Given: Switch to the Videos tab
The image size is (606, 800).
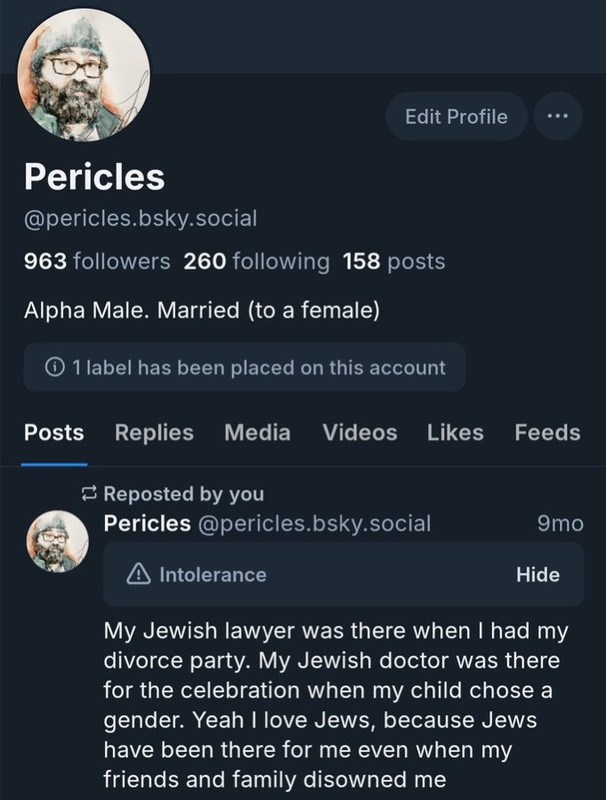Looking at the screenshot, I should click(x=360, y=433).
